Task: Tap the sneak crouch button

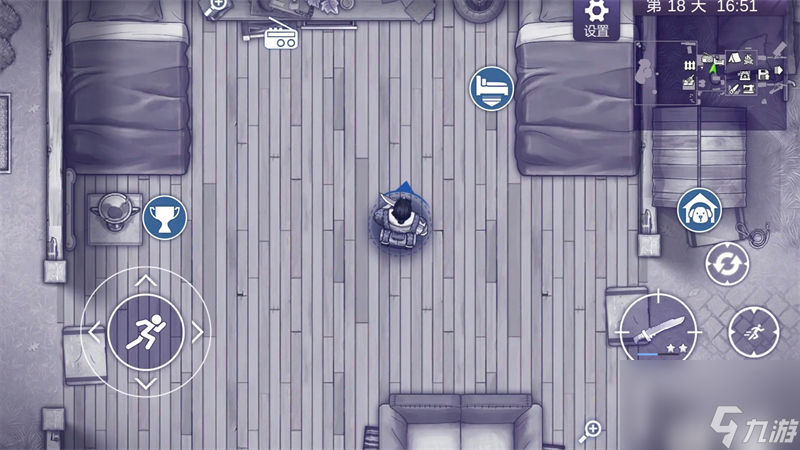Action: pyautogui.click(x=753, y=332)
